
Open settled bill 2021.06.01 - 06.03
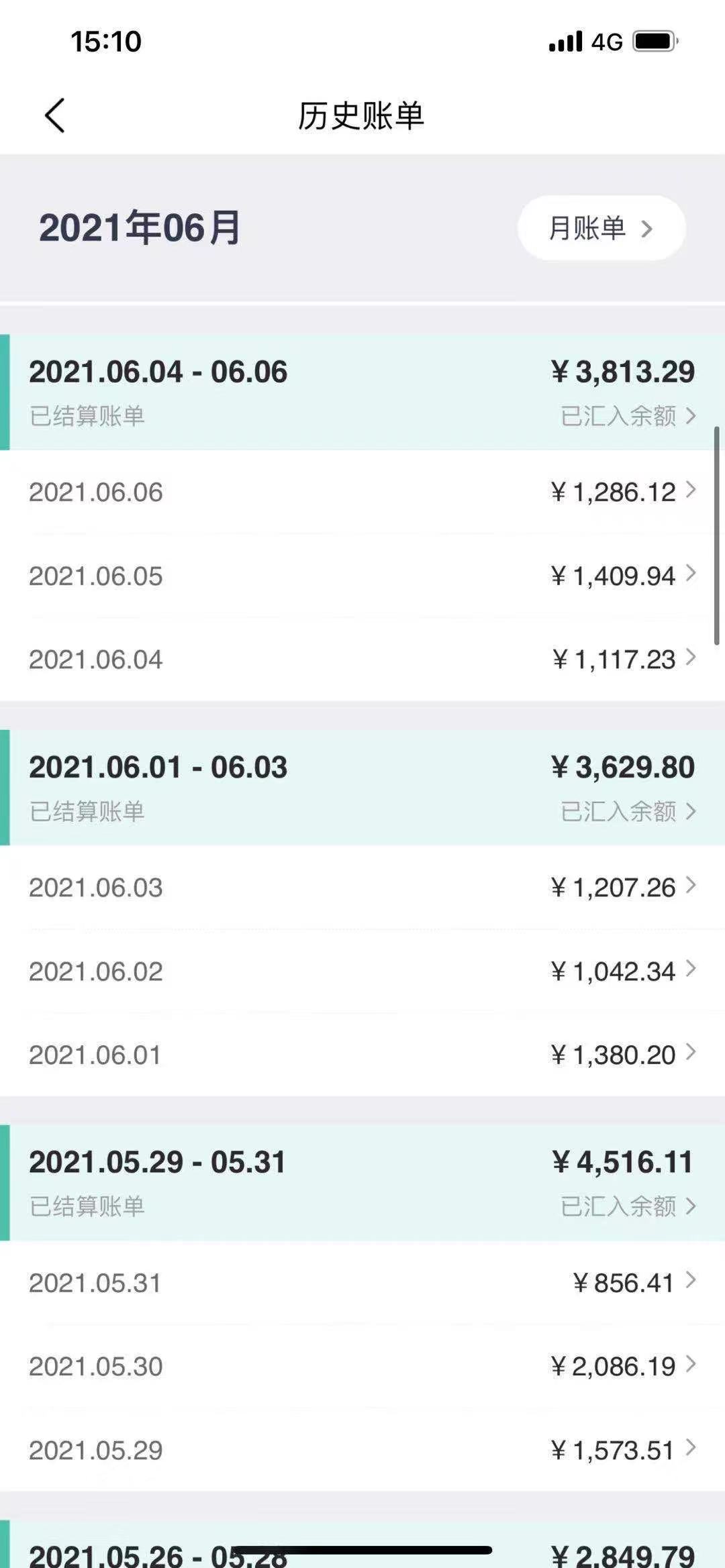(362, 788)
